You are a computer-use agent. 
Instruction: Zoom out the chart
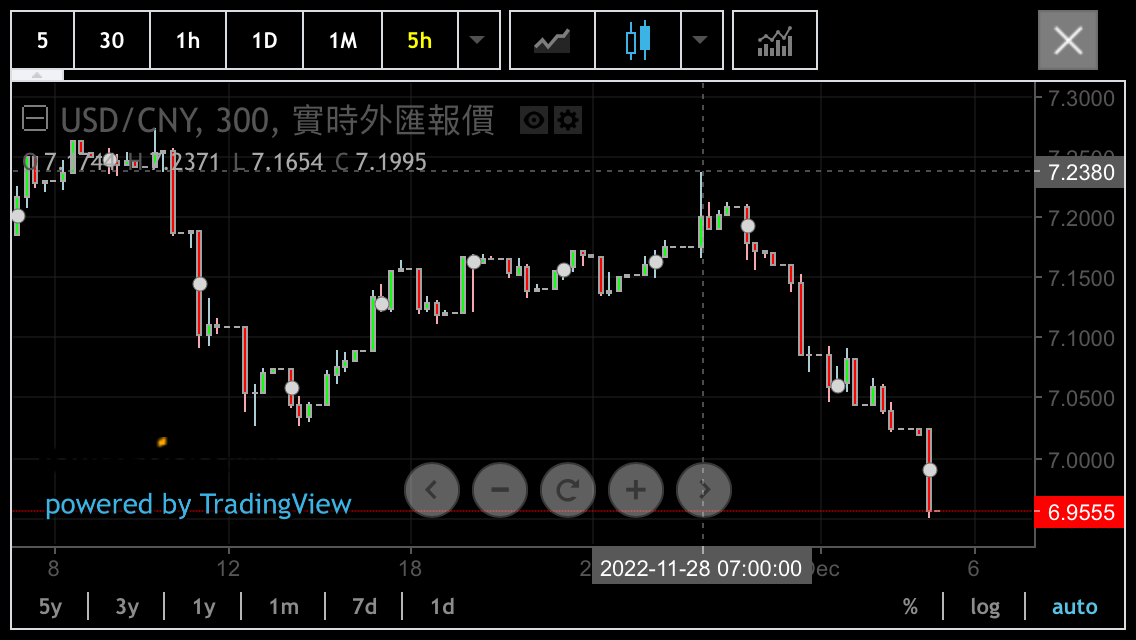click(500, 490)
